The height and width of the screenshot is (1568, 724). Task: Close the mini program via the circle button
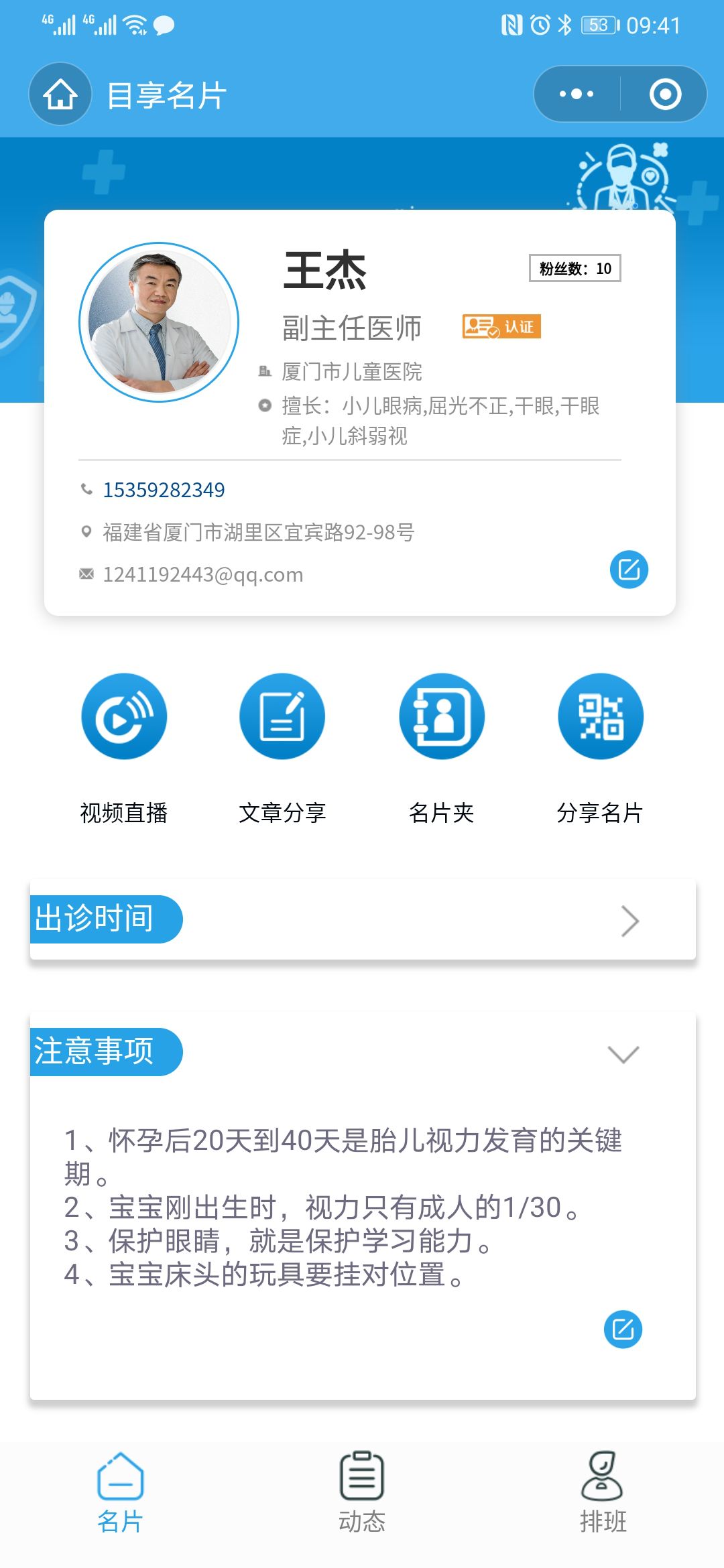point(665,94)
